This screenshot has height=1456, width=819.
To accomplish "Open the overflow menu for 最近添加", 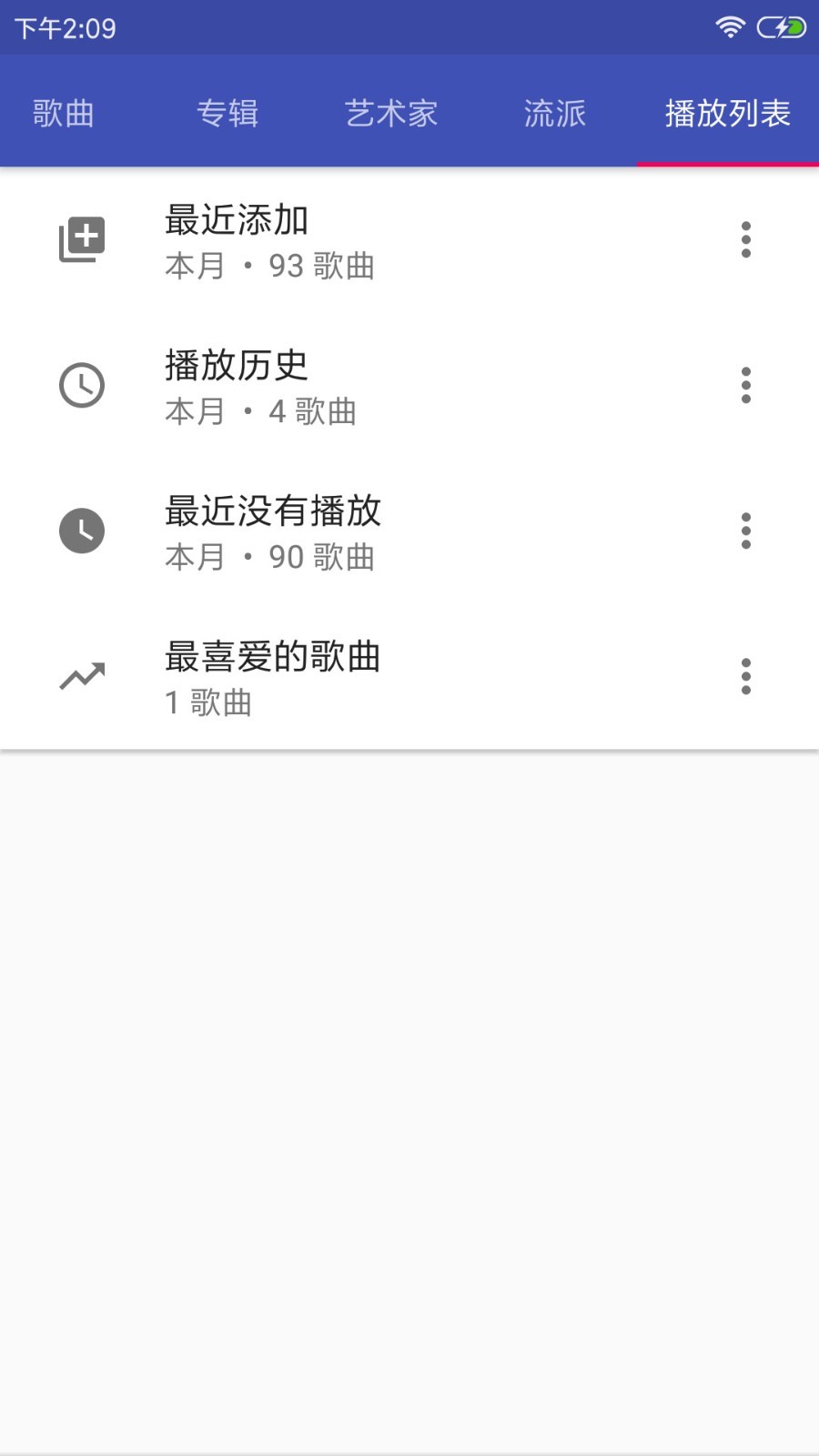I will [746, 239].
